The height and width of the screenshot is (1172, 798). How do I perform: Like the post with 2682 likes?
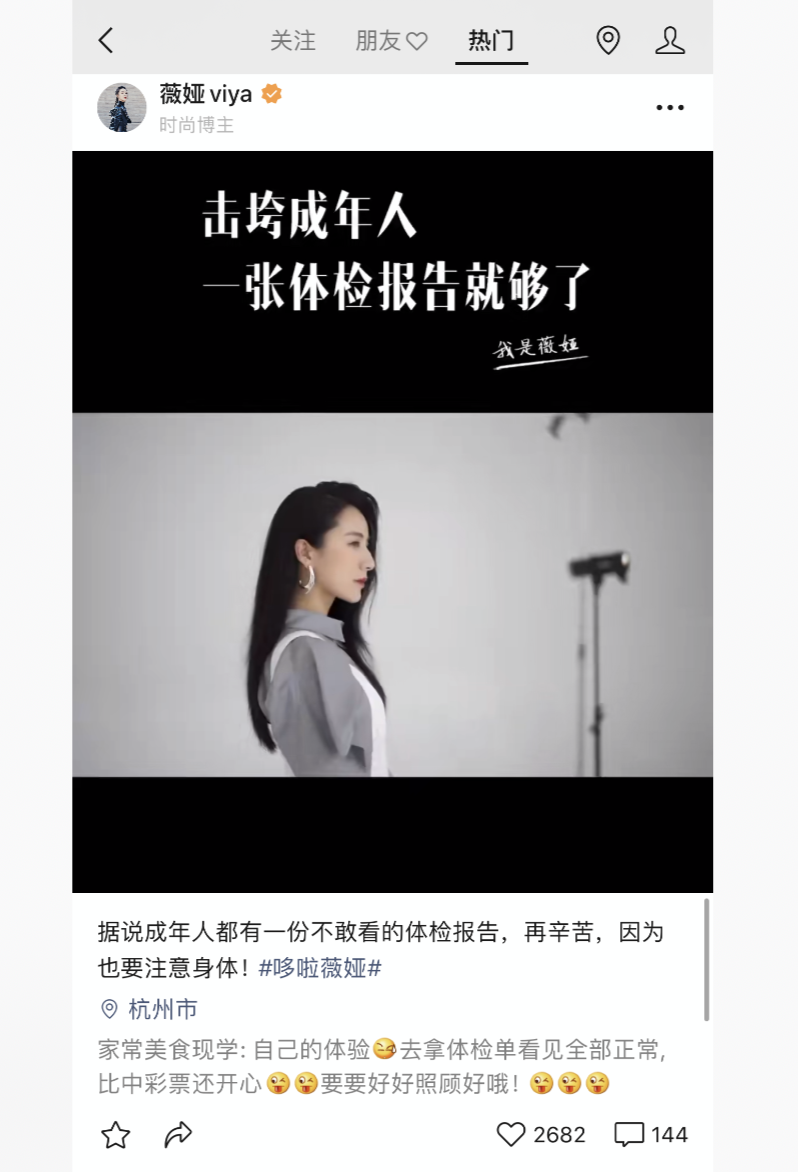511,1134
